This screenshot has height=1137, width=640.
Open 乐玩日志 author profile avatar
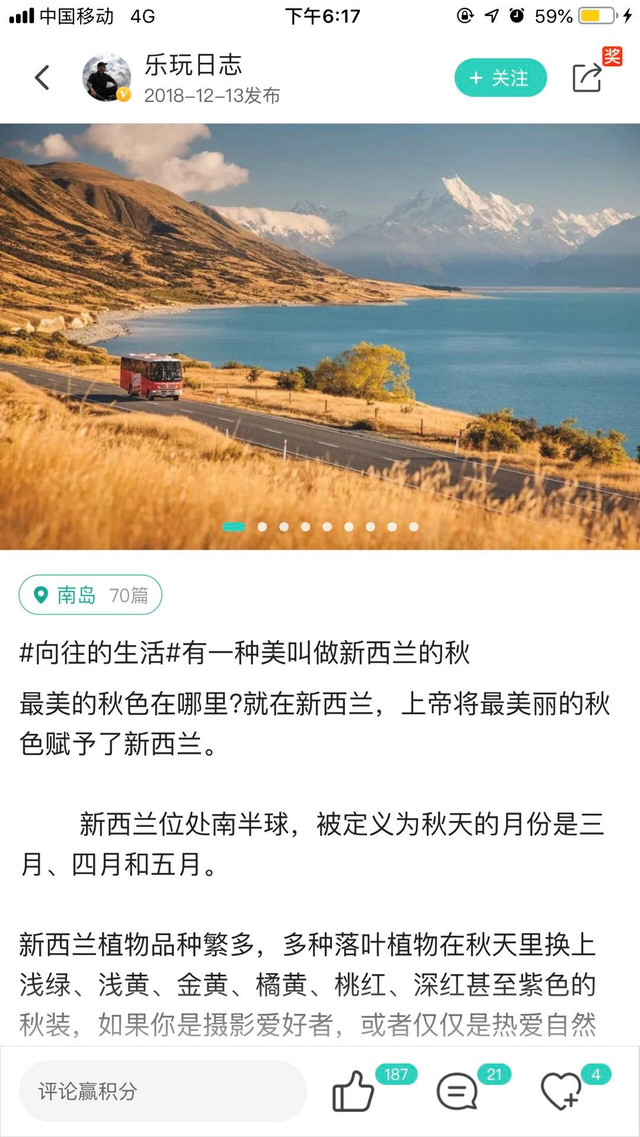[106, 78]
